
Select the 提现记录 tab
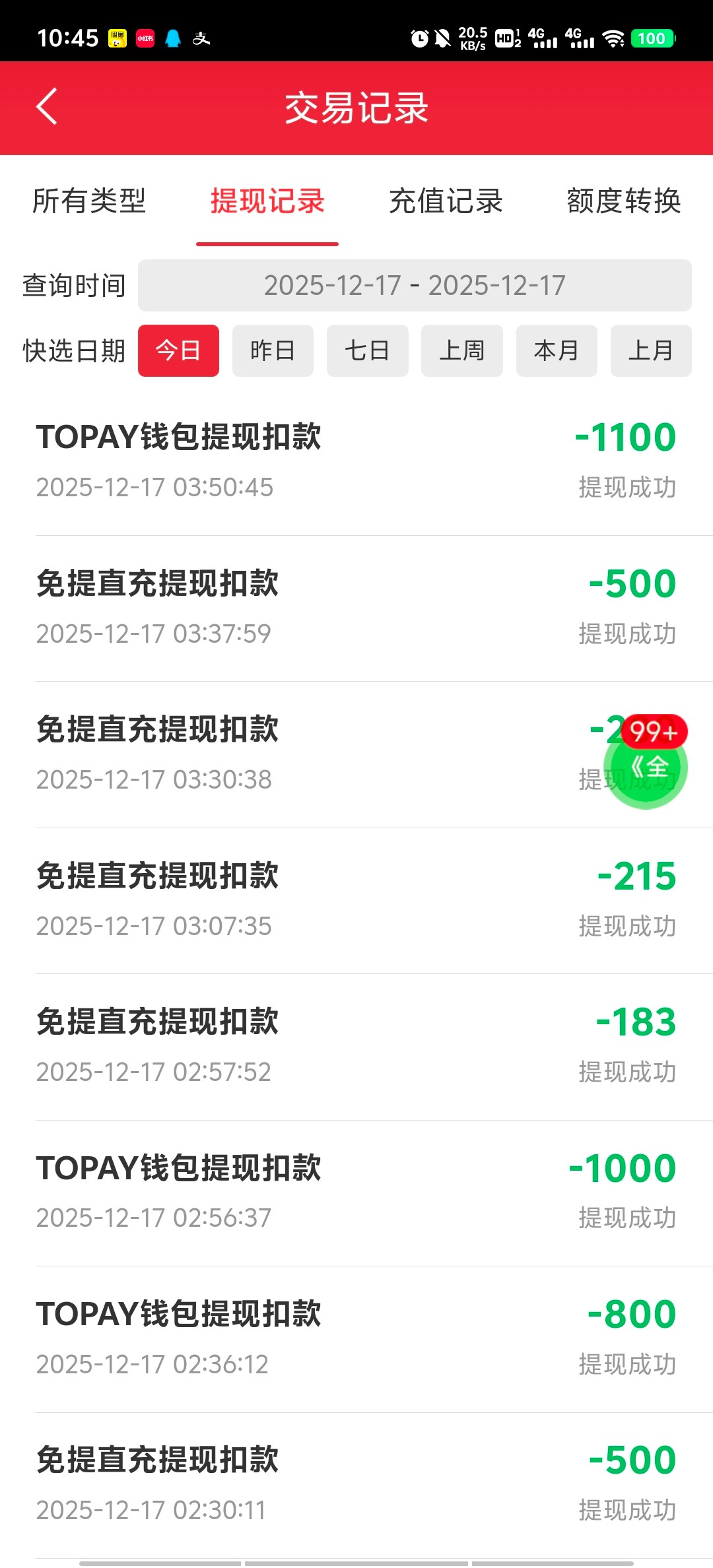point(267,201)
